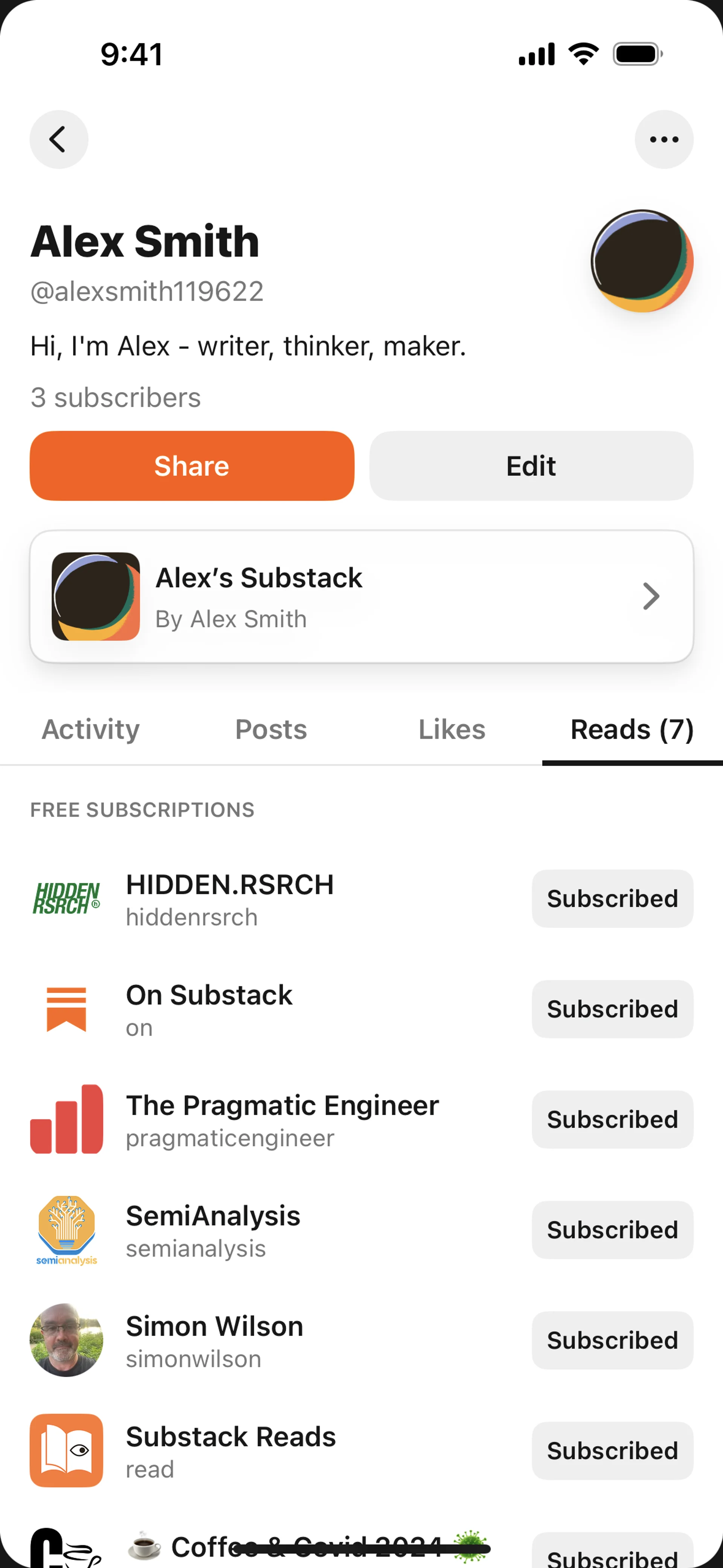723x1568 pixels.
Task: Open Simon Wilson's publication
Action: (x=214, y=1340)
